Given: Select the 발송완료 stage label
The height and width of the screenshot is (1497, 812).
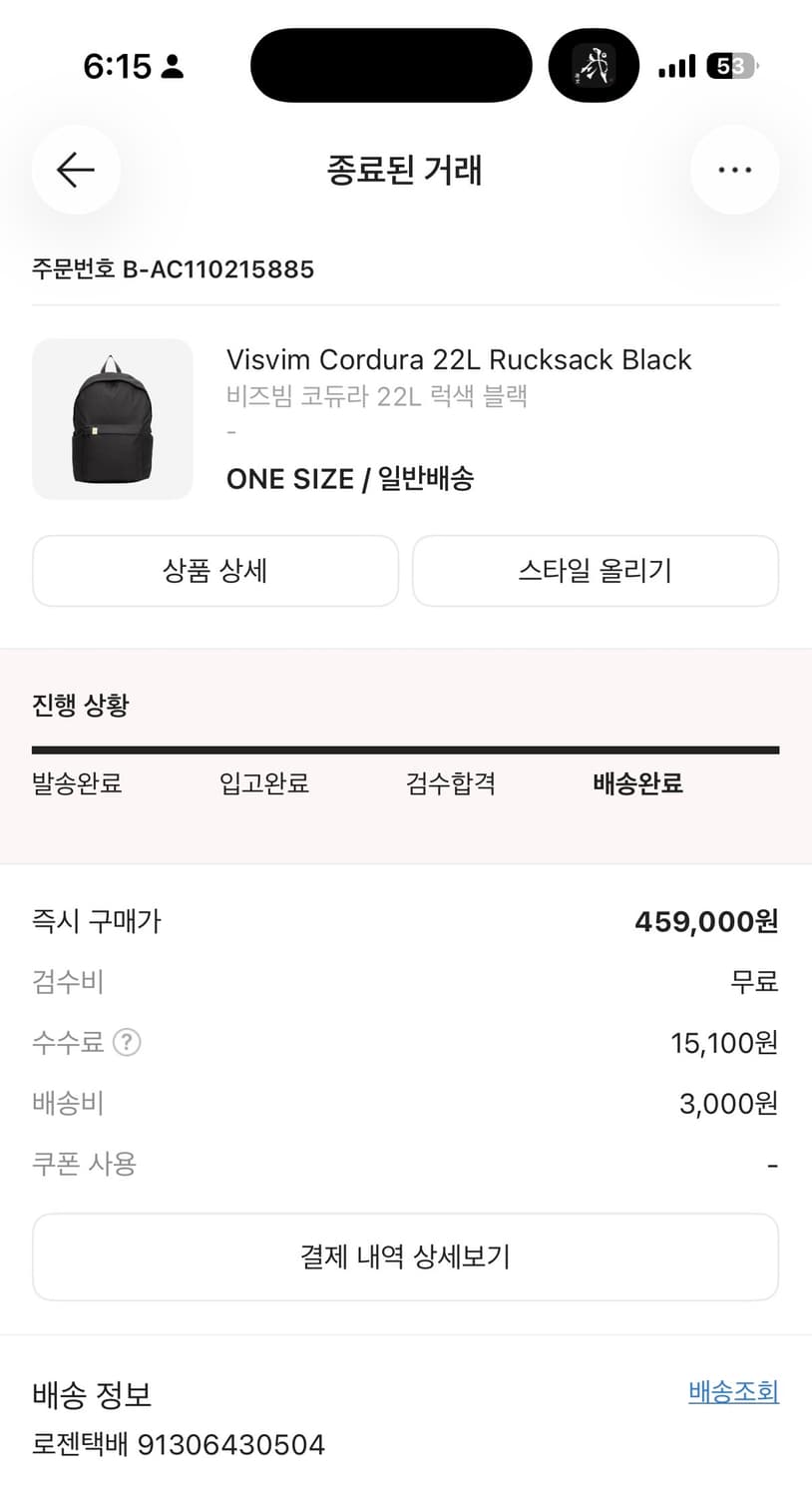Looking at the screenshot, I should 77,784.
